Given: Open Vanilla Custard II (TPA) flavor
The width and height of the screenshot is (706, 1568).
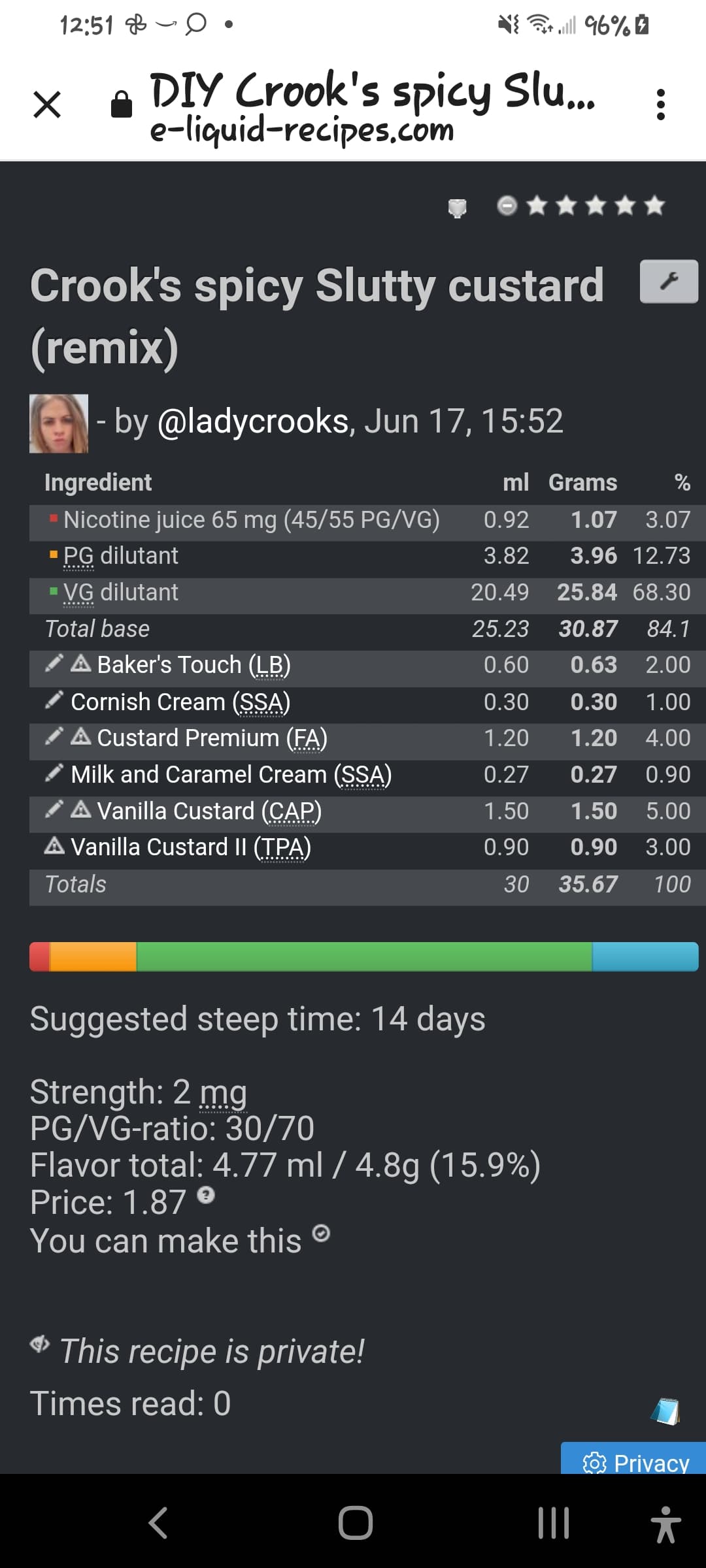Looking at the screenshot, I should click(191, 847).
